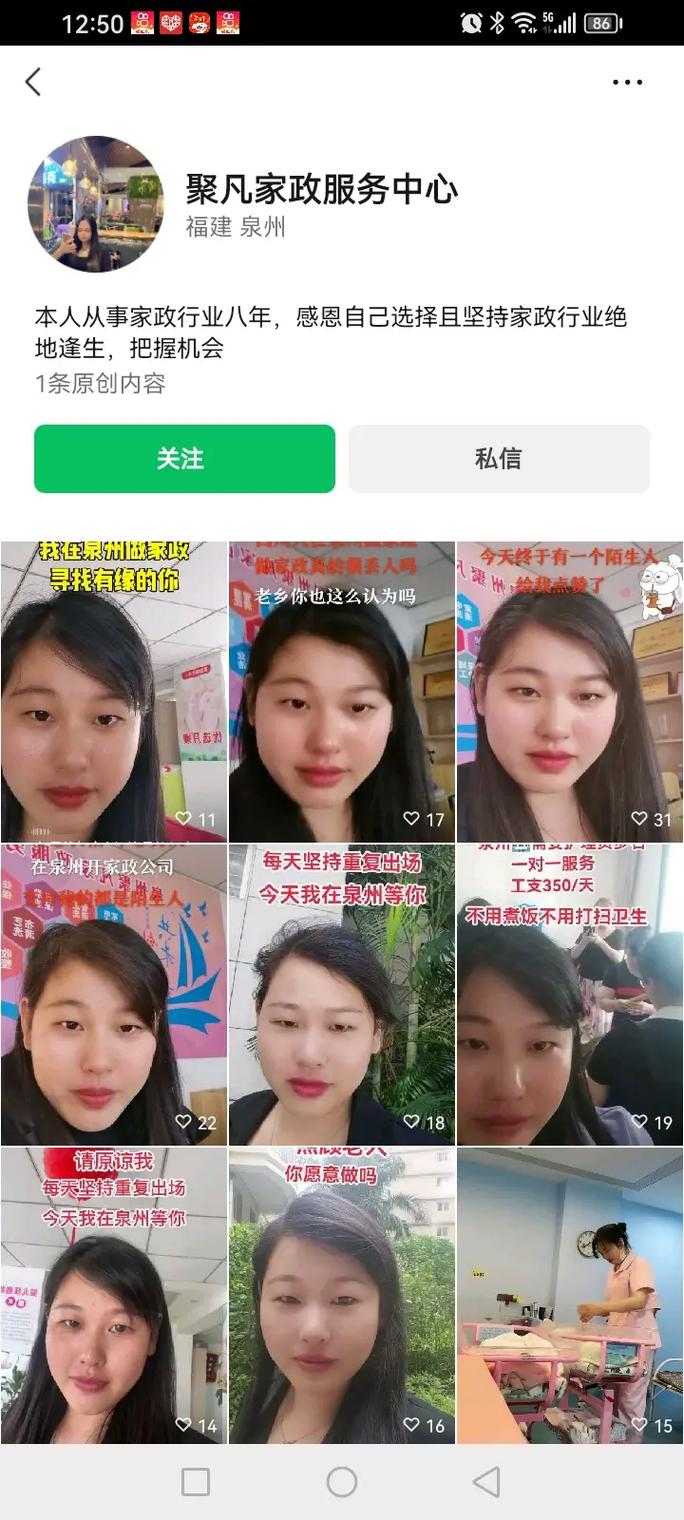Screen dimensions: 684x1520
Task: Open the 请原谅我 video with 14 likes
Action: point(114,1296)
